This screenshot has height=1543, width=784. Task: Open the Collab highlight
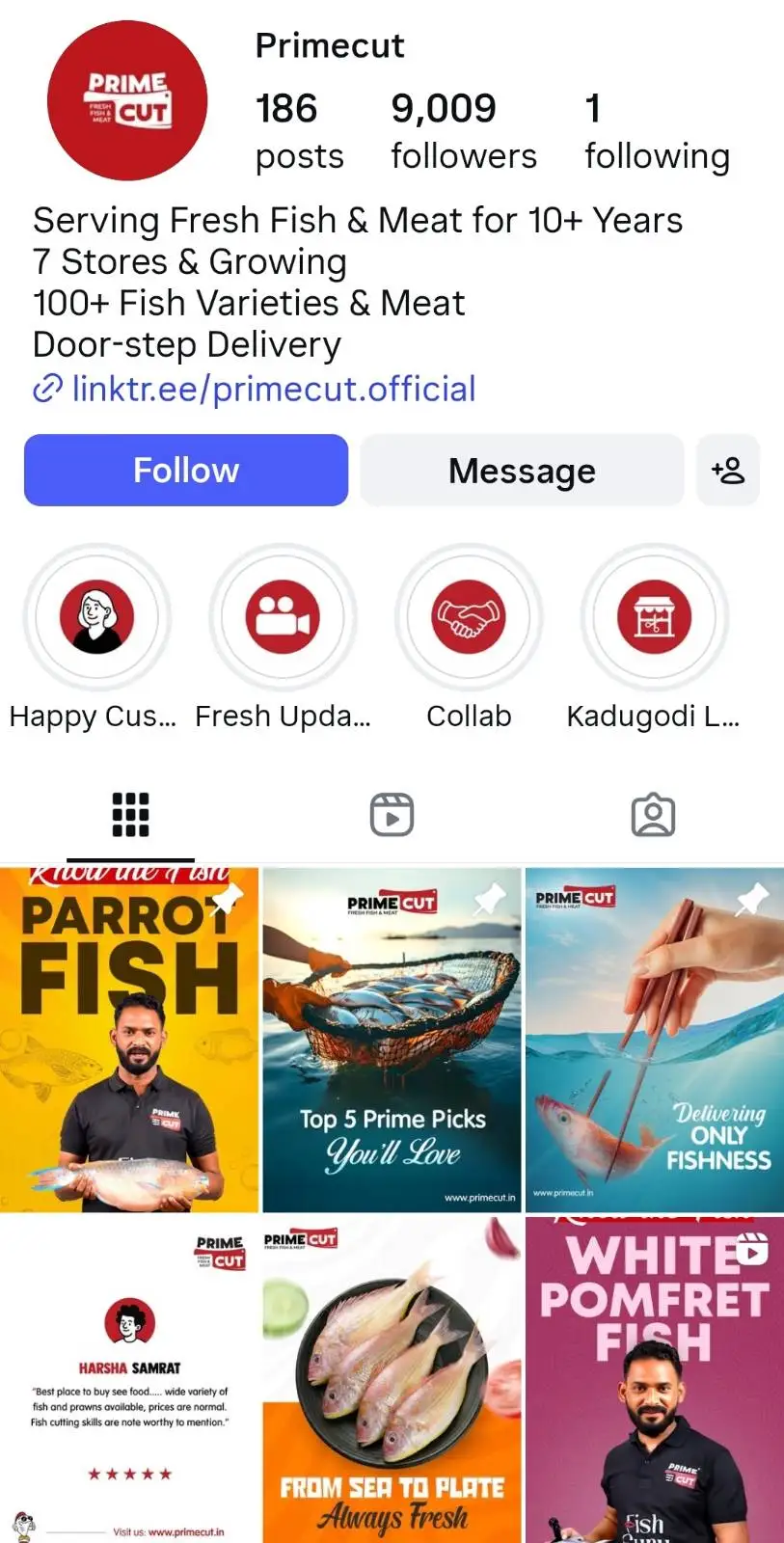469,617
